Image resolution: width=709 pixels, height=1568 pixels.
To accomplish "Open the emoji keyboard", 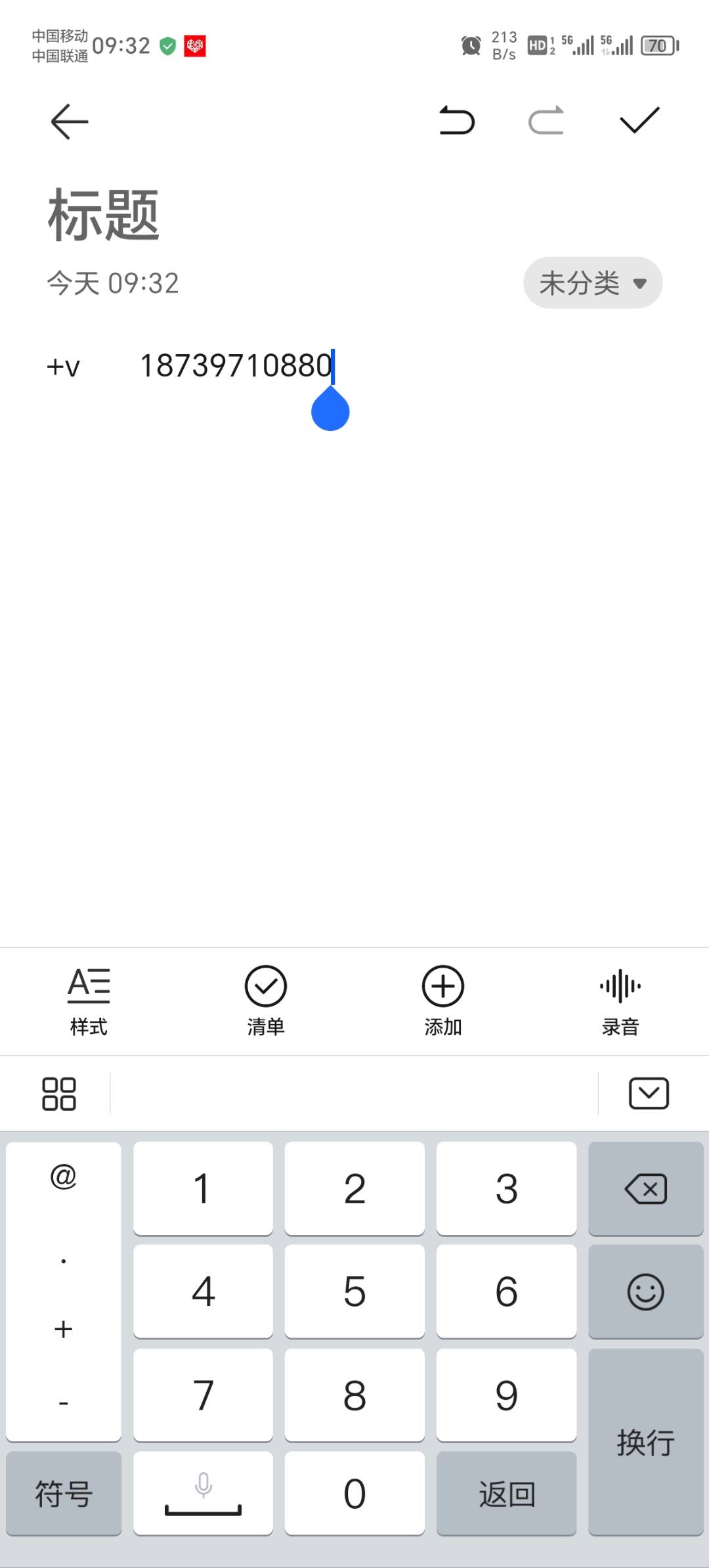I will pos(646,1291).
